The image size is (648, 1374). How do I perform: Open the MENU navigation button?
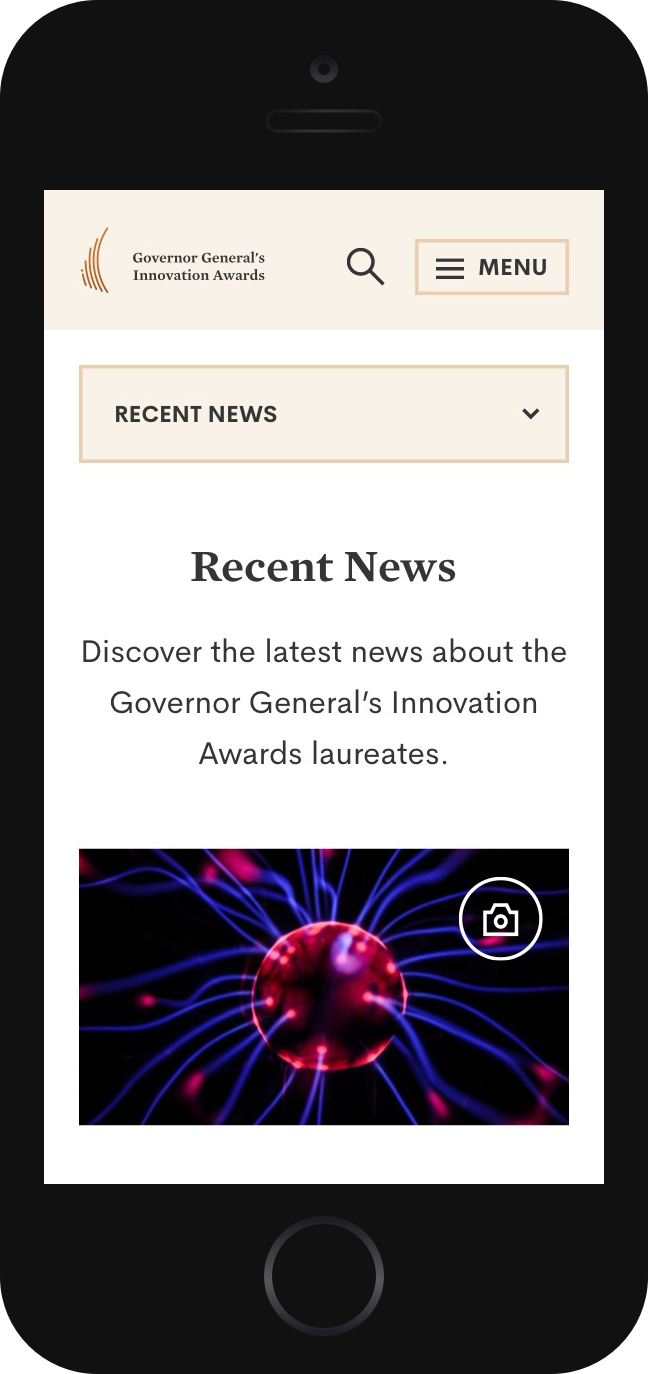[492, 267]
